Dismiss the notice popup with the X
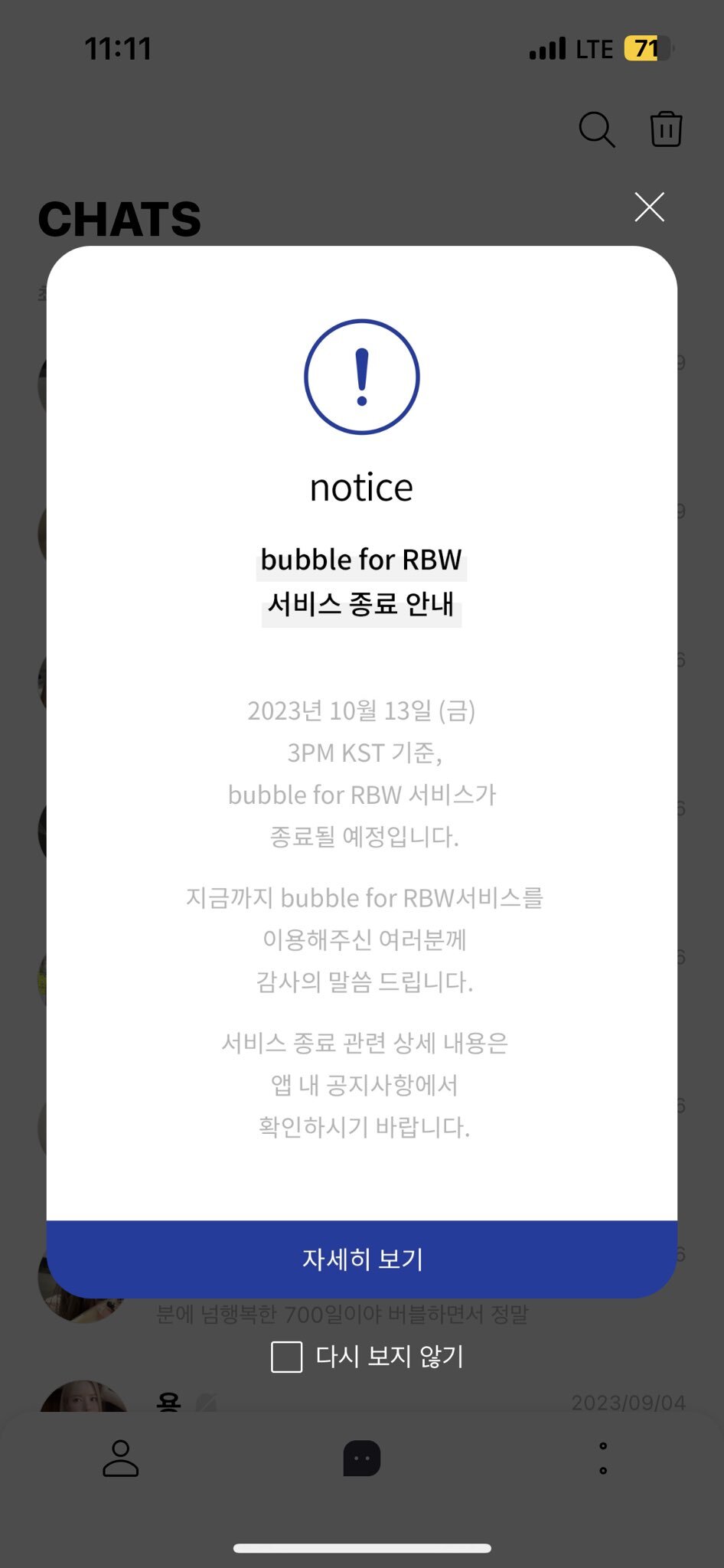 click(x=649, y=207)
